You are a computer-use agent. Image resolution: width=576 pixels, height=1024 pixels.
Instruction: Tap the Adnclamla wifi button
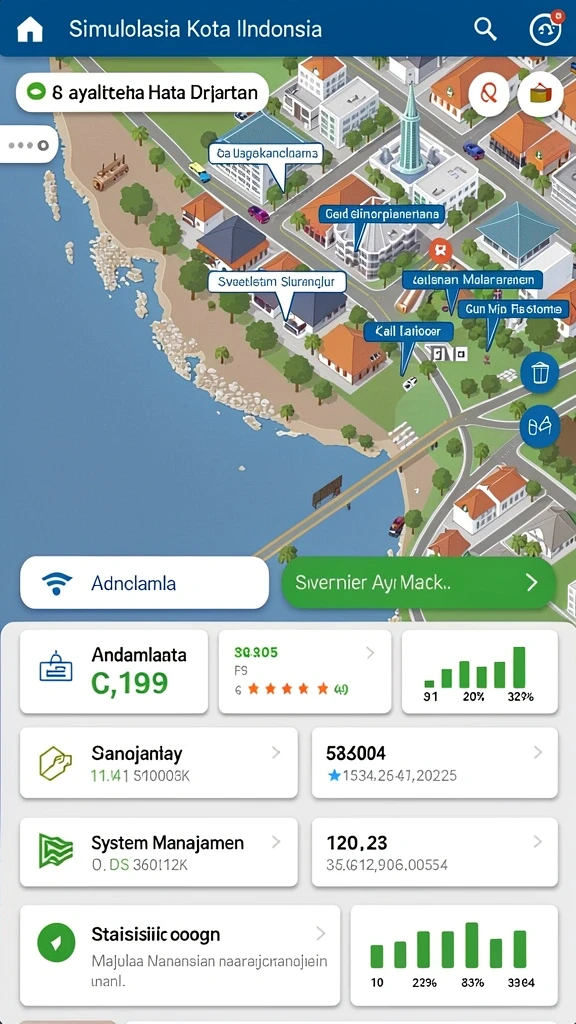pyautogui.click(x=144, y=583)
